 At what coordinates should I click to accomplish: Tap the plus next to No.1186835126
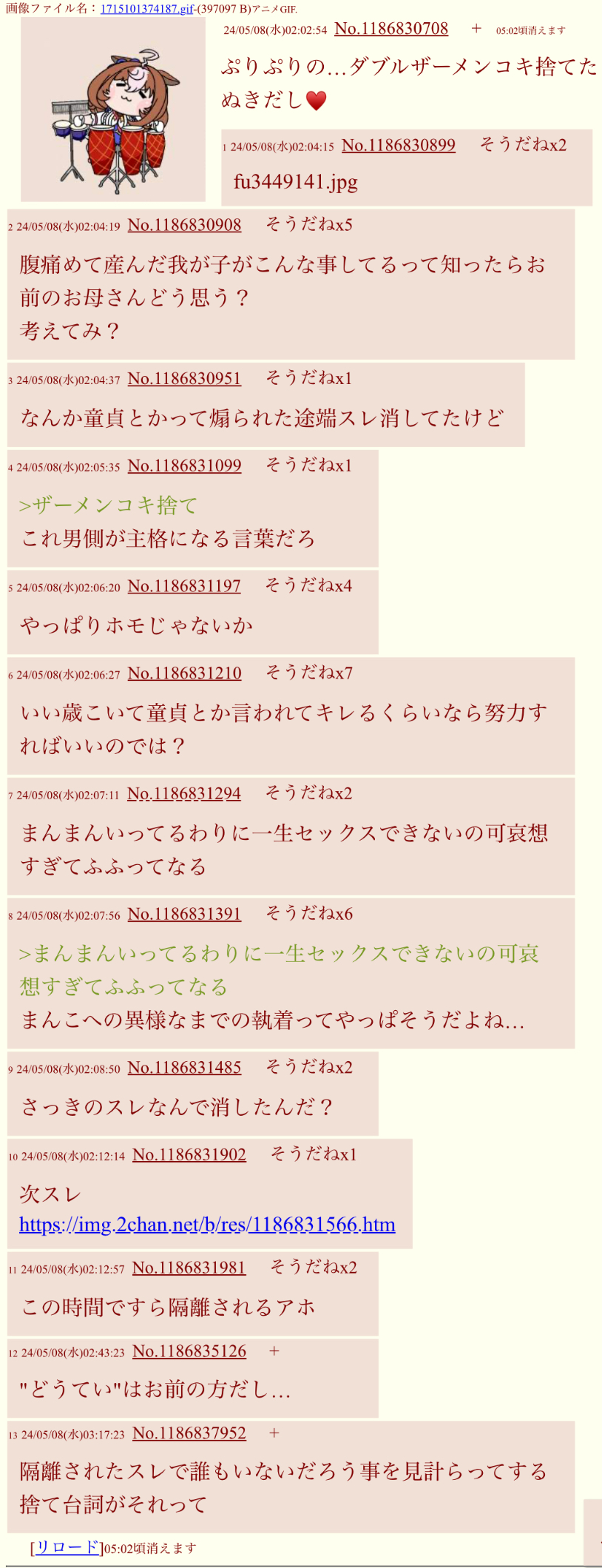[274, 1351]
